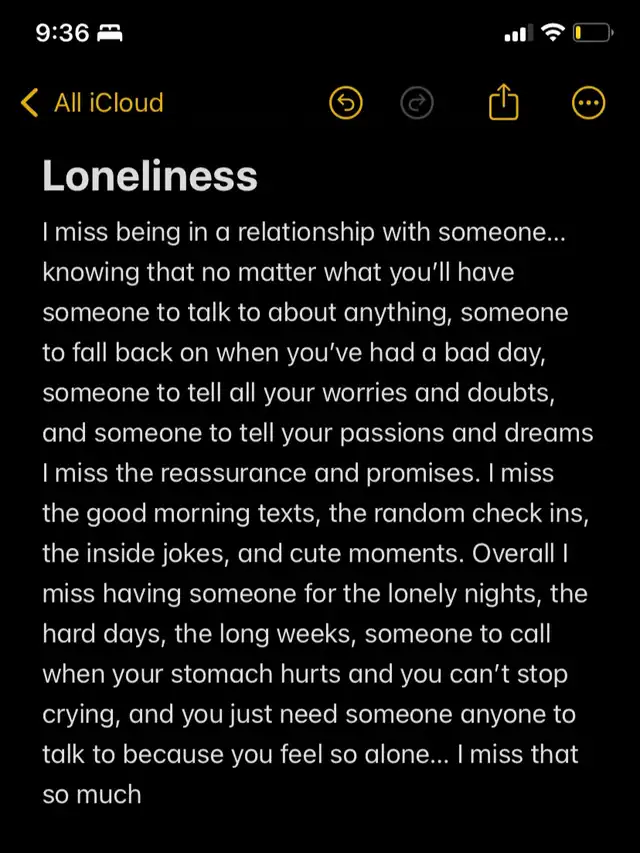Tap the note body to edit text

[x=318, y=510]
